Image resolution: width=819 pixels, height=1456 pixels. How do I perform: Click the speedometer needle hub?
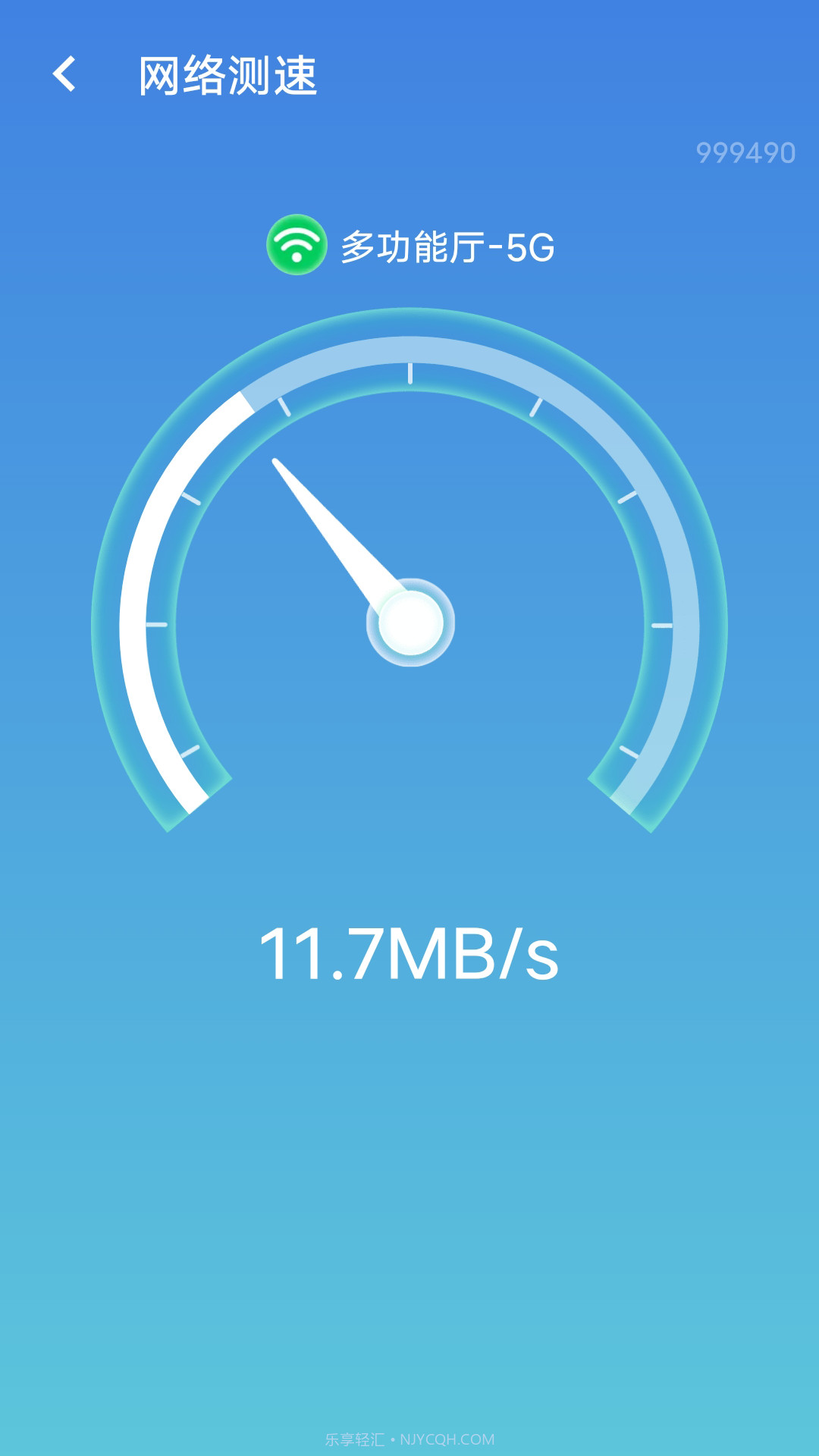(x=409, y=622)
